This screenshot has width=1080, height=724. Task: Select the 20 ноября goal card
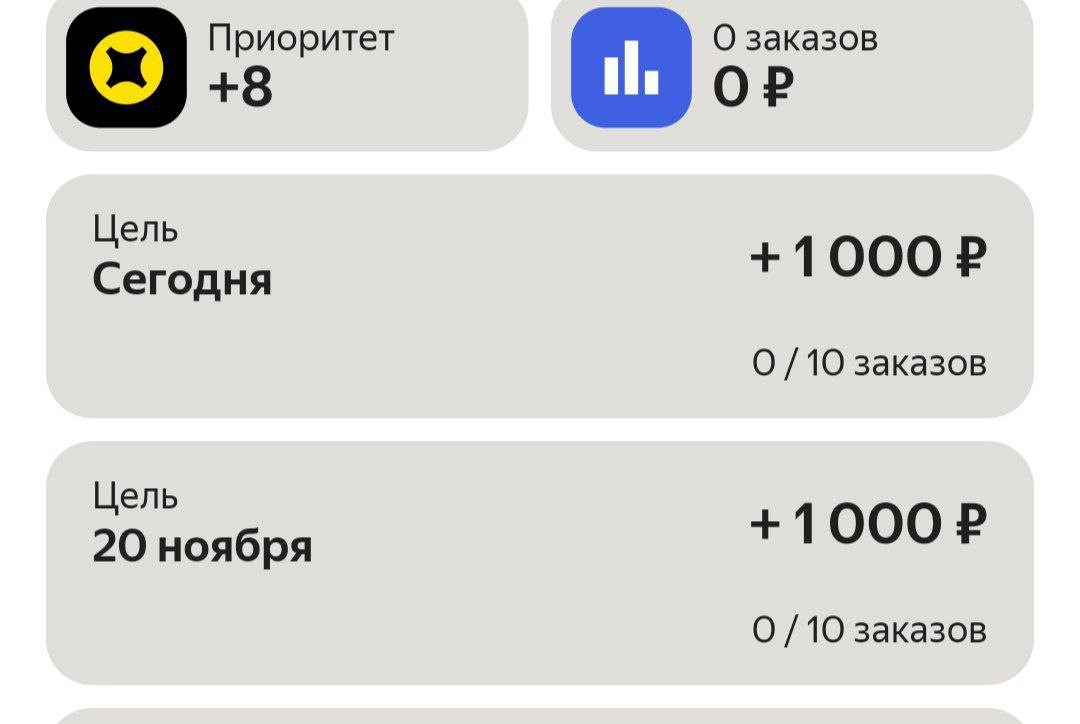(x=540, y=563)
